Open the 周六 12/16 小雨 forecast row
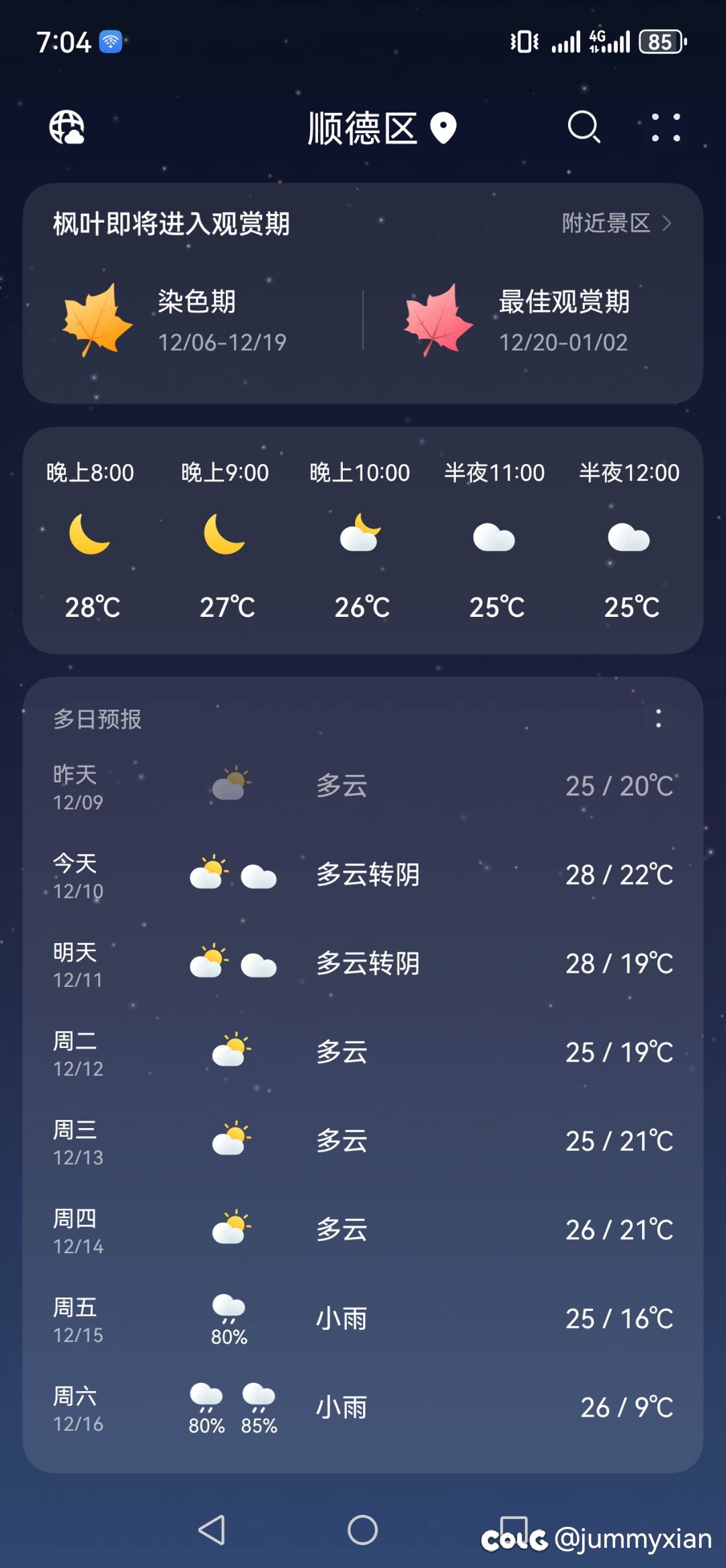Viewport: 726px width, 1568px height. (x=363, y=1407)
